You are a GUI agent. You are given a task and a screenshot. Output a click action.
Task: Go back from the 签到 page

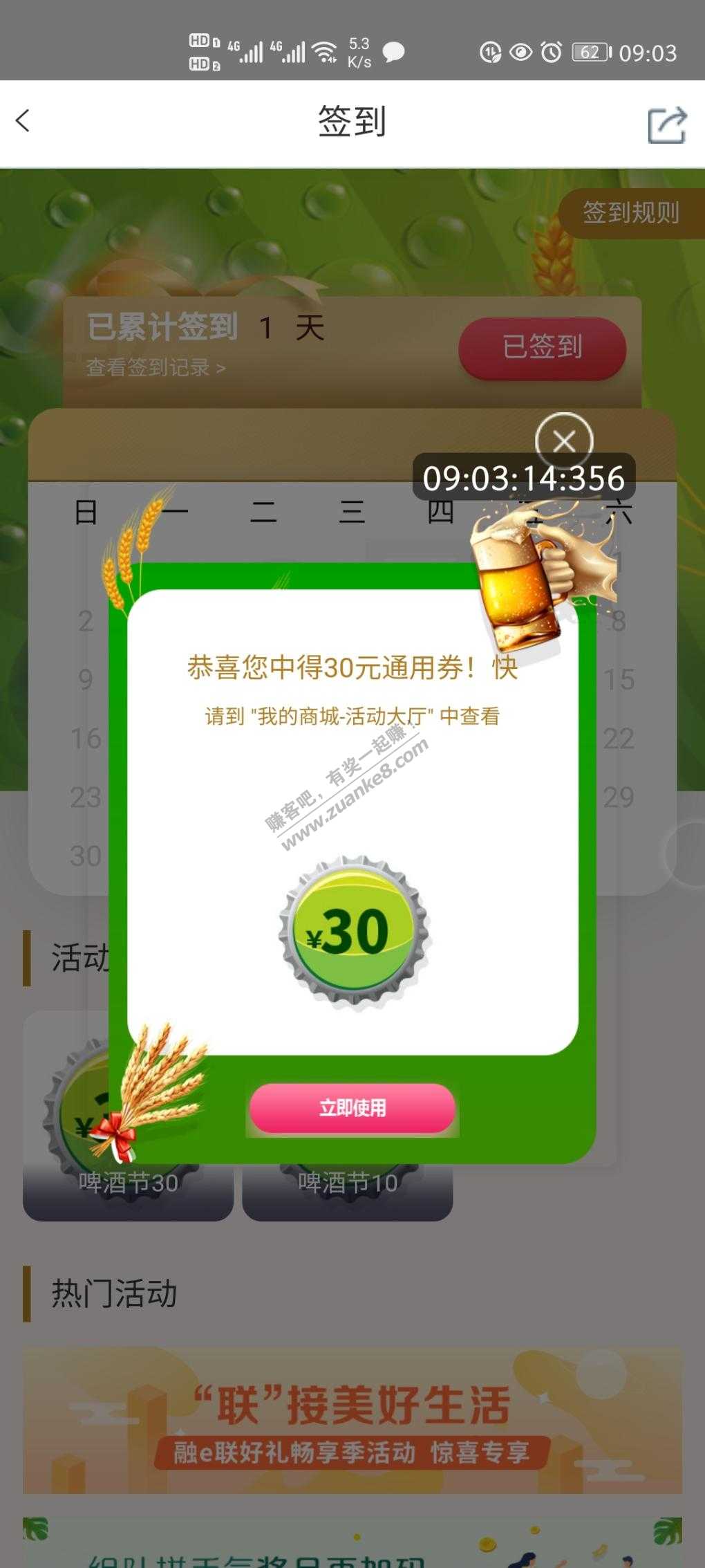[23, 122]
